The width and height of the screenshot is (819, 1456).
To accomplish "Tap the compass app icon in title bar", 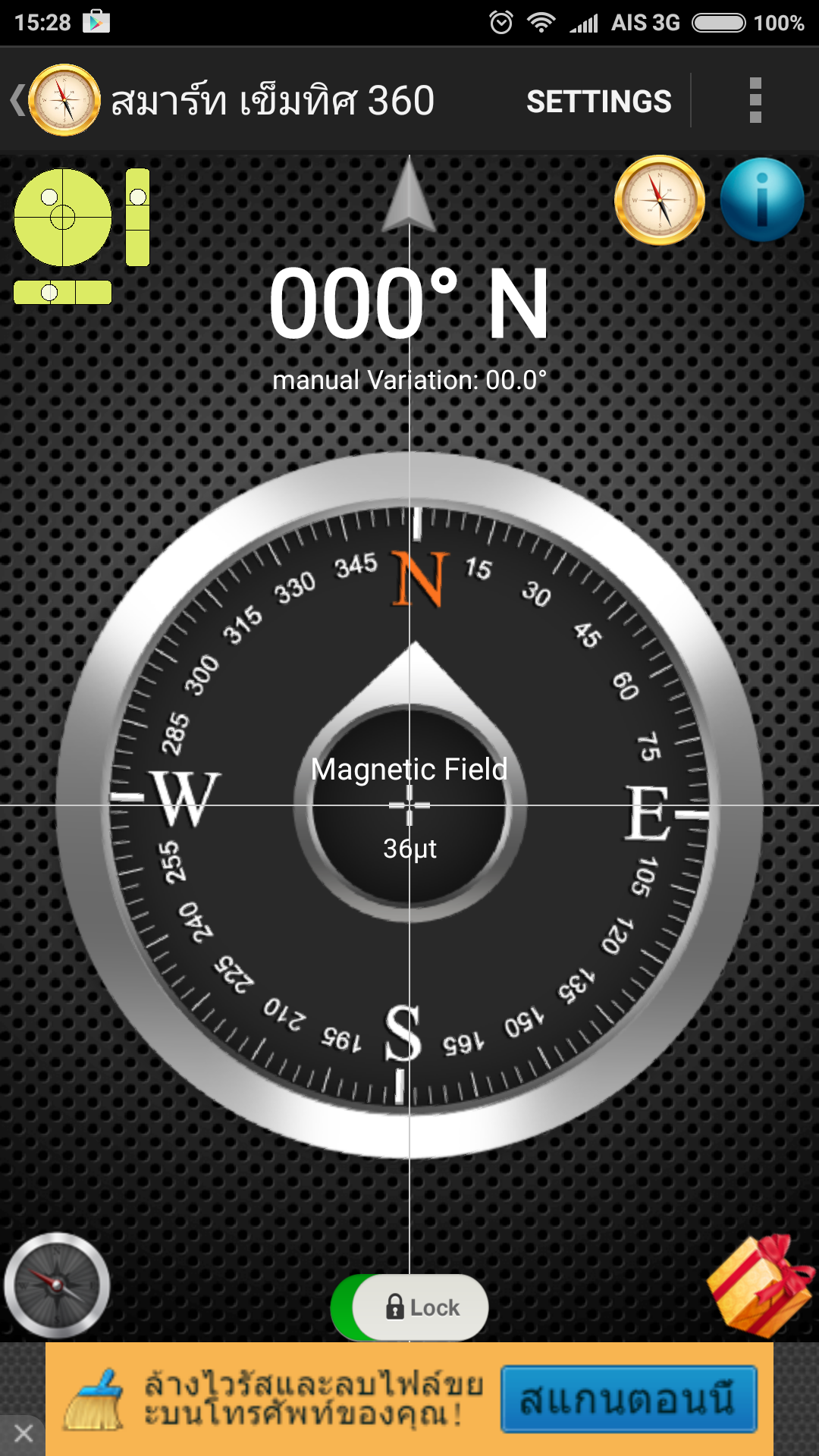I will click(x=64, y=99).
